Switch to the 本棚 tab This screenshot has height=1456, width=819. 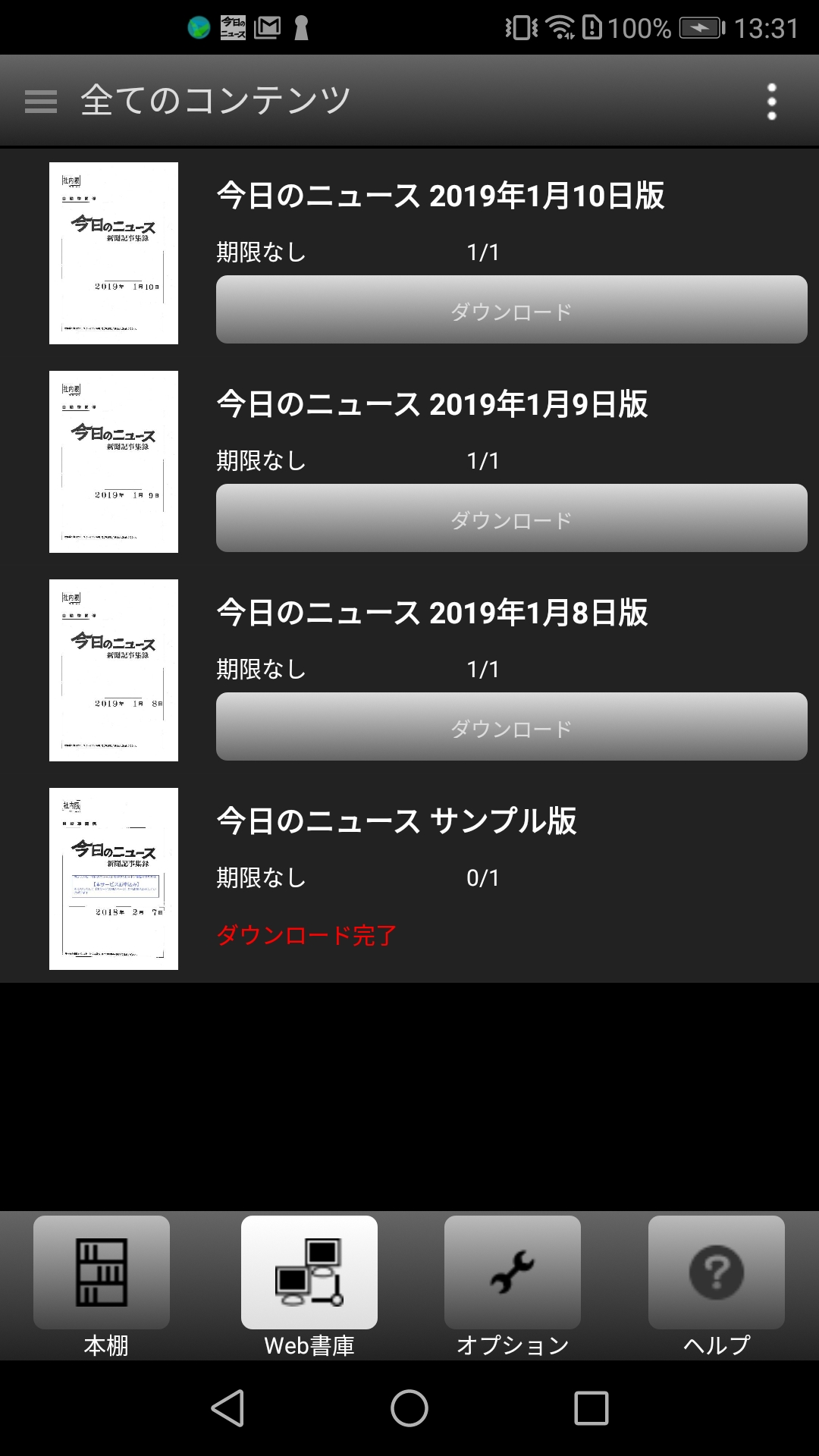point(102,1285)
